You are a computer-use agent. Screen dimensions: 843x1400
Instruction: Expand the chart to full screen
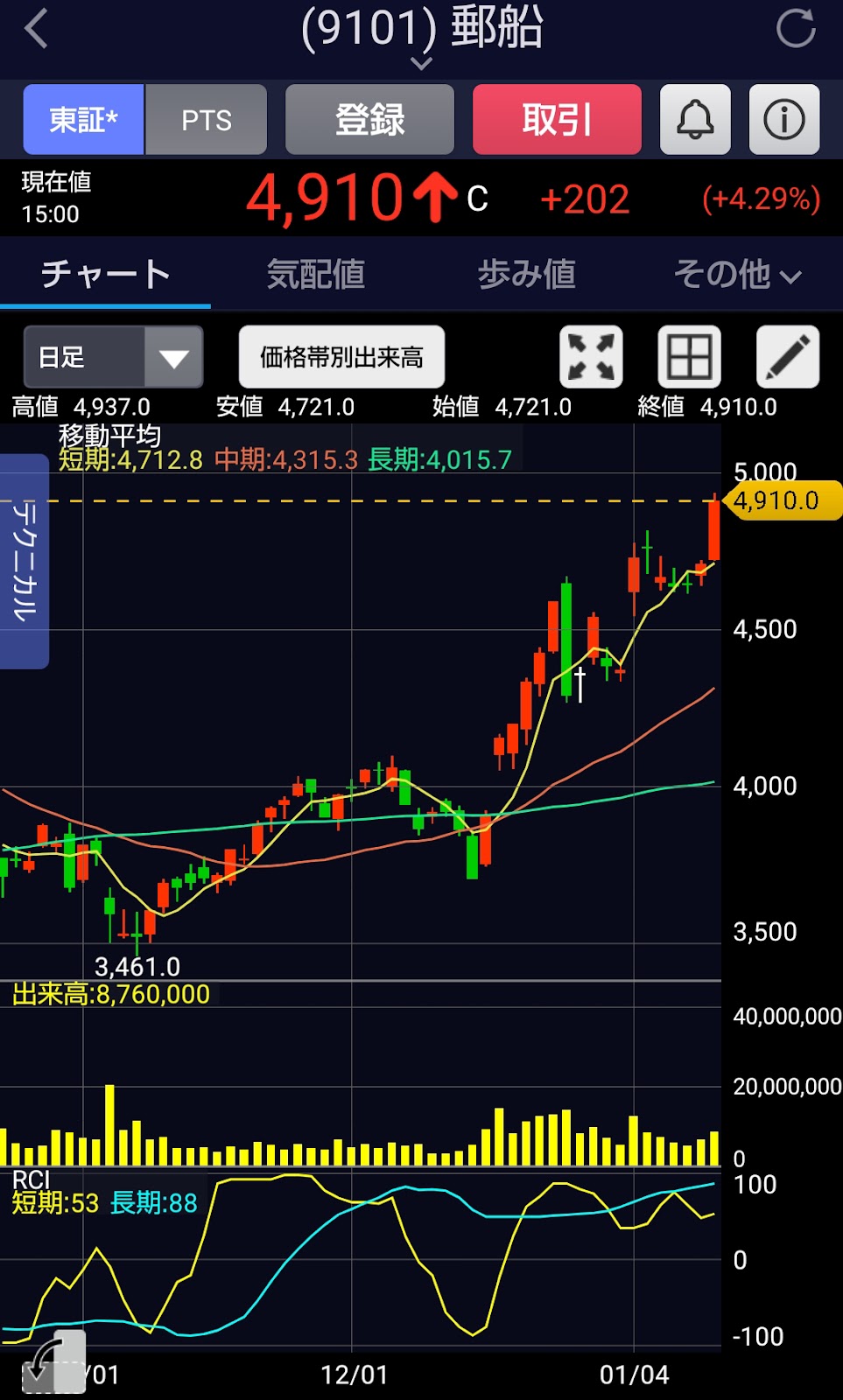click(591, 357)
